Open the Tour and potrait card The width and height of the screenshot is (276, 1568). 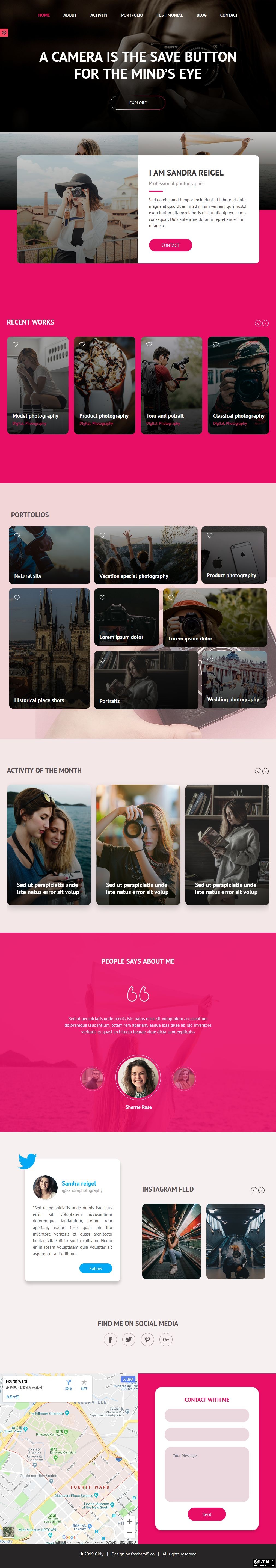pos(171,385)
